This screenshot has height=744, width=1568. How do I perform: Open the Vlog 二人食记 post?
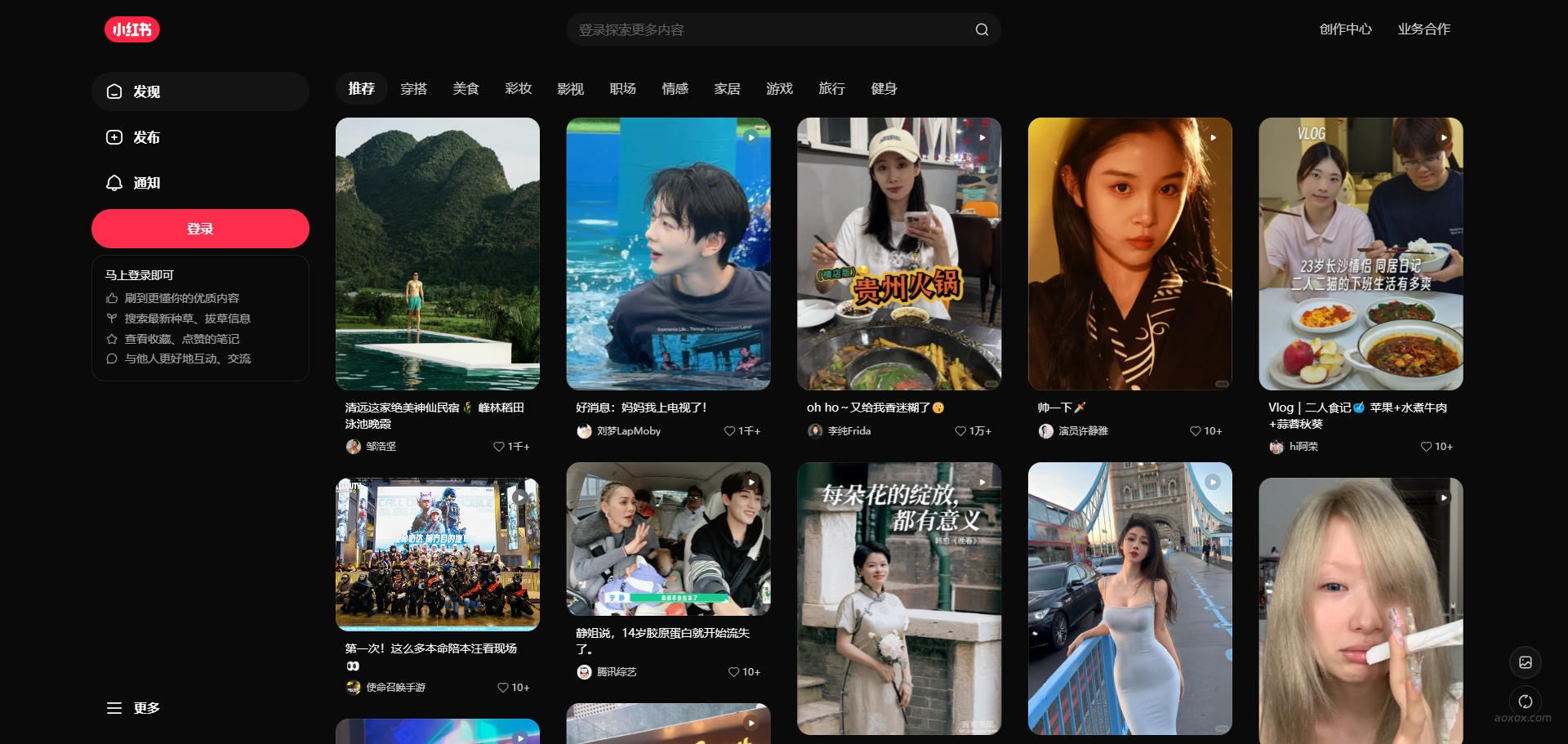pyautogui.click(x=1361, y=253)
